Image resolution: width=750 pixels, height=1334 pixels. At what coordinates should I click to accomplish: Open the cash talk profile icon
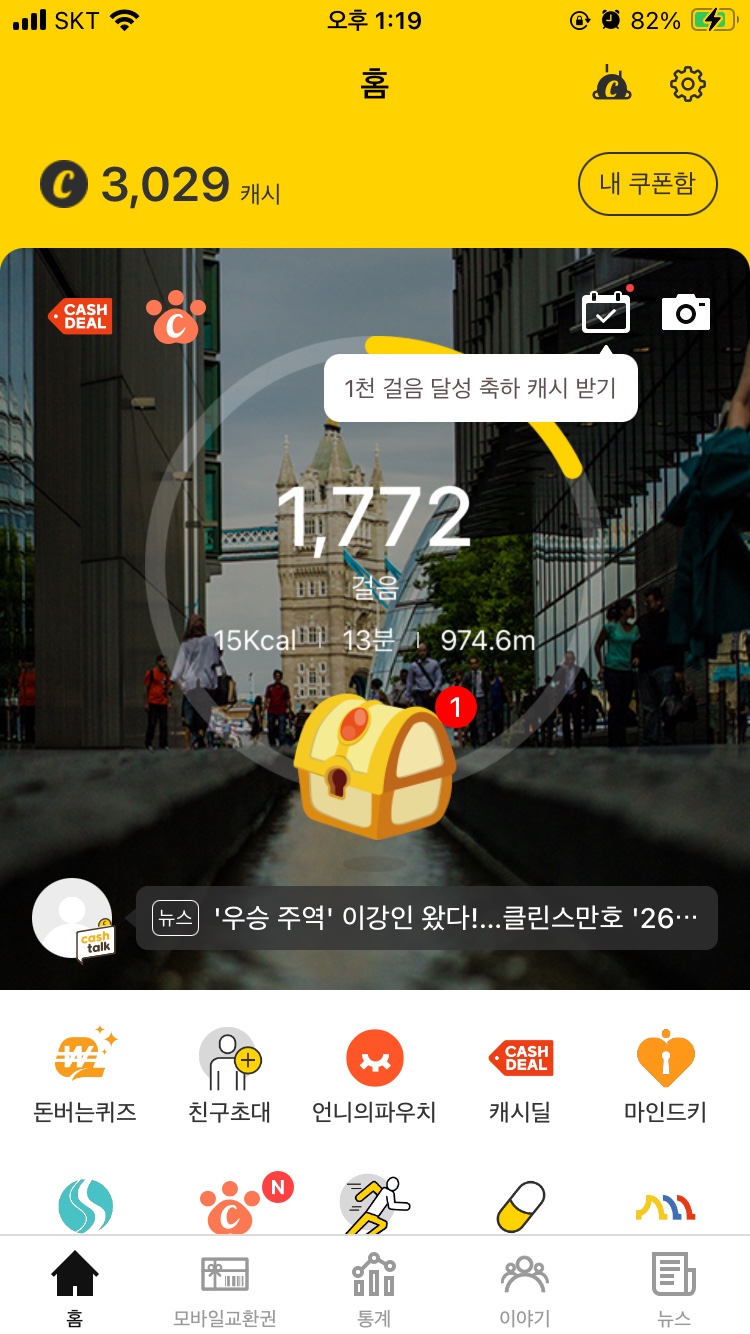[73, 919]
